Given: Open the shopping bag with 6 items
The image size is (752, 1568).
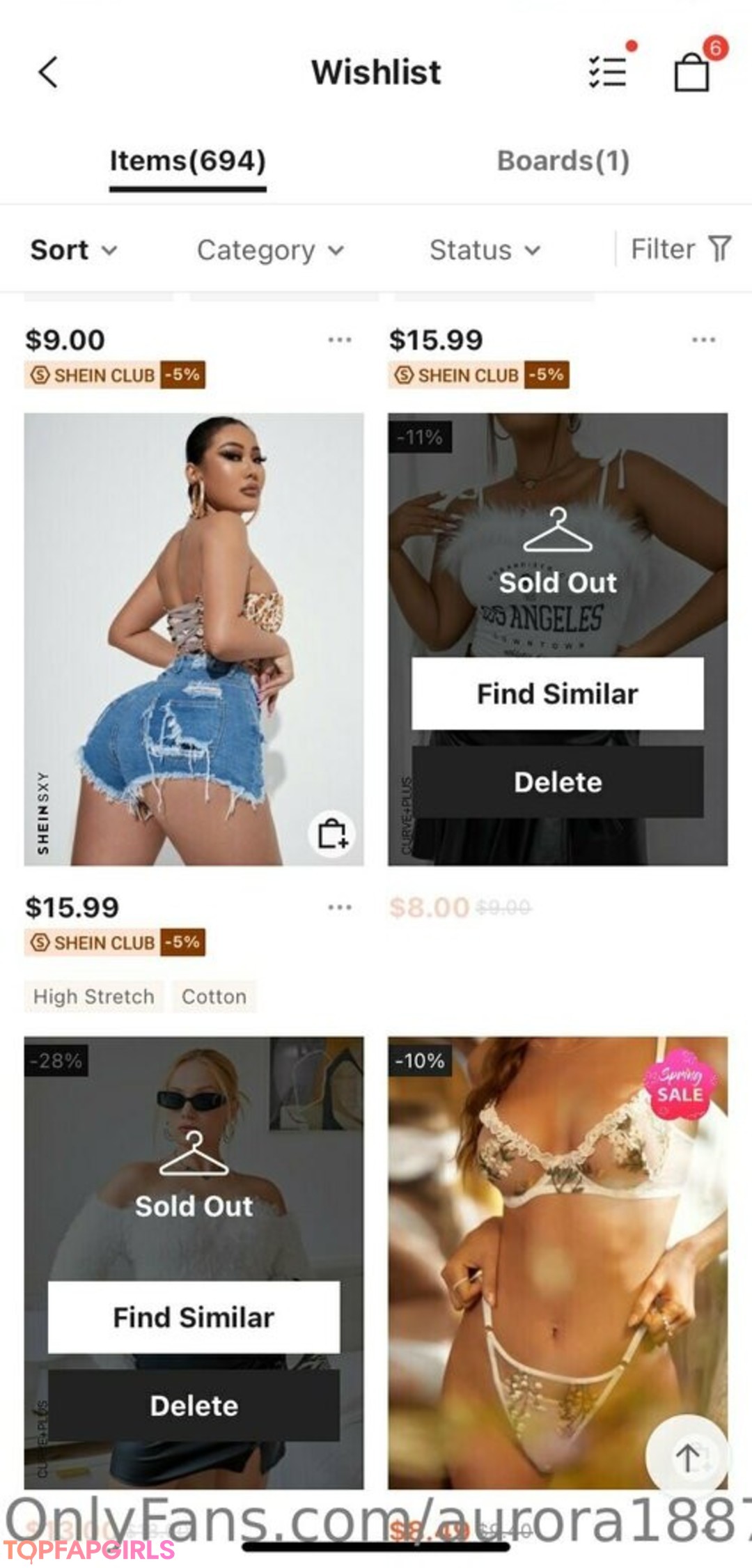Looking at the screenshot, I should pyautogui.click(x=692, y=72).
